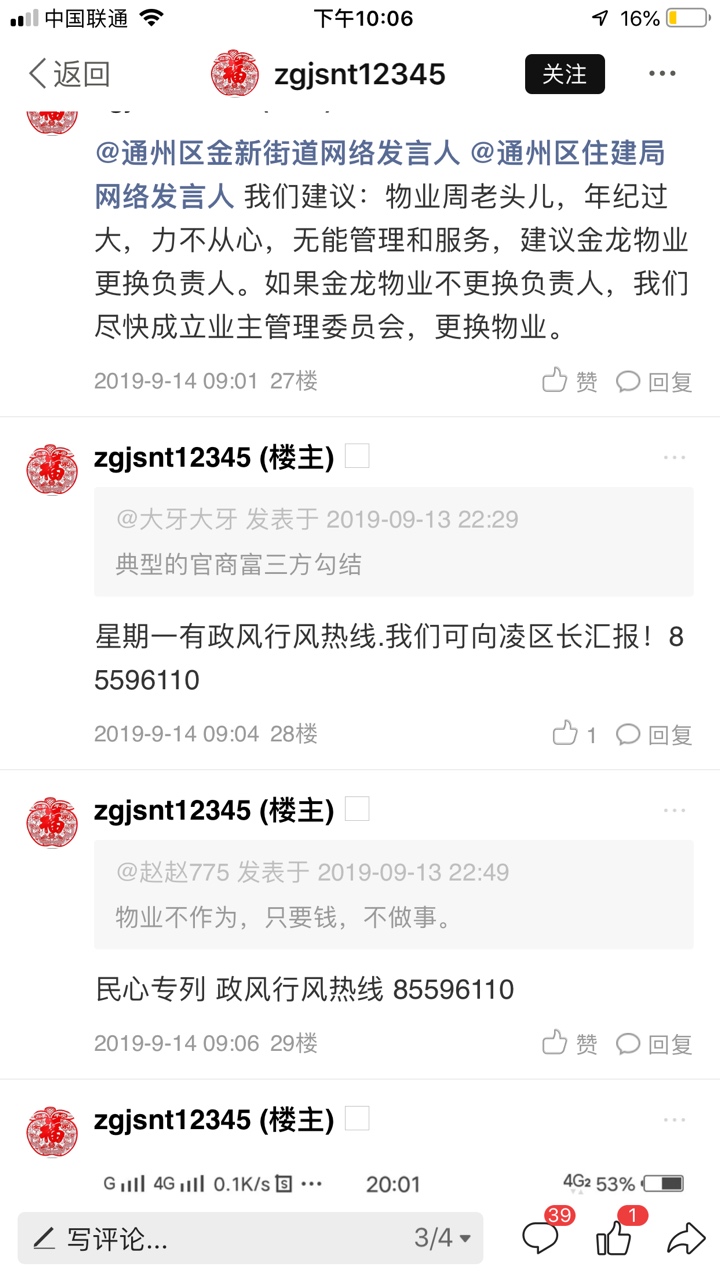Reply to the 27楼 comment
This screenshot has width=720, height=1280.
(x=654, y=381)
